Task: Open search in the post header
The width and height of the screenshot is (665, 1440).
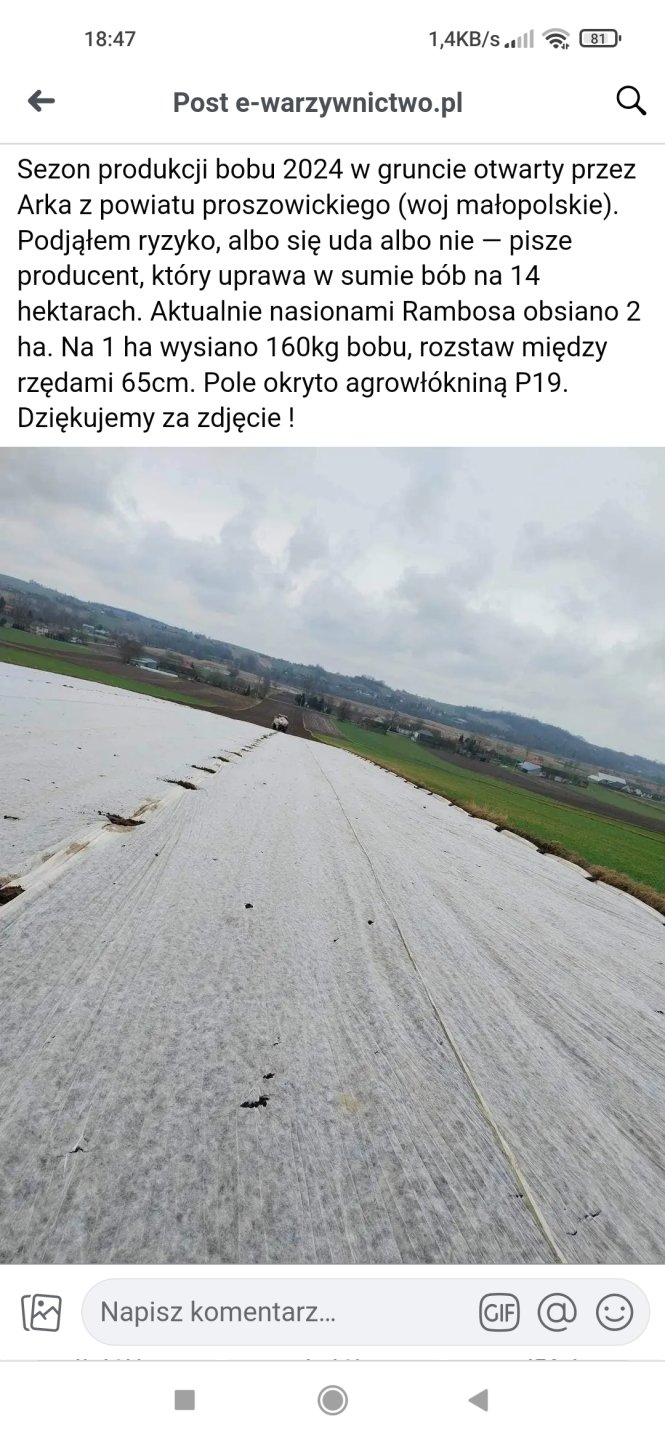Action: tap(630, 101)
